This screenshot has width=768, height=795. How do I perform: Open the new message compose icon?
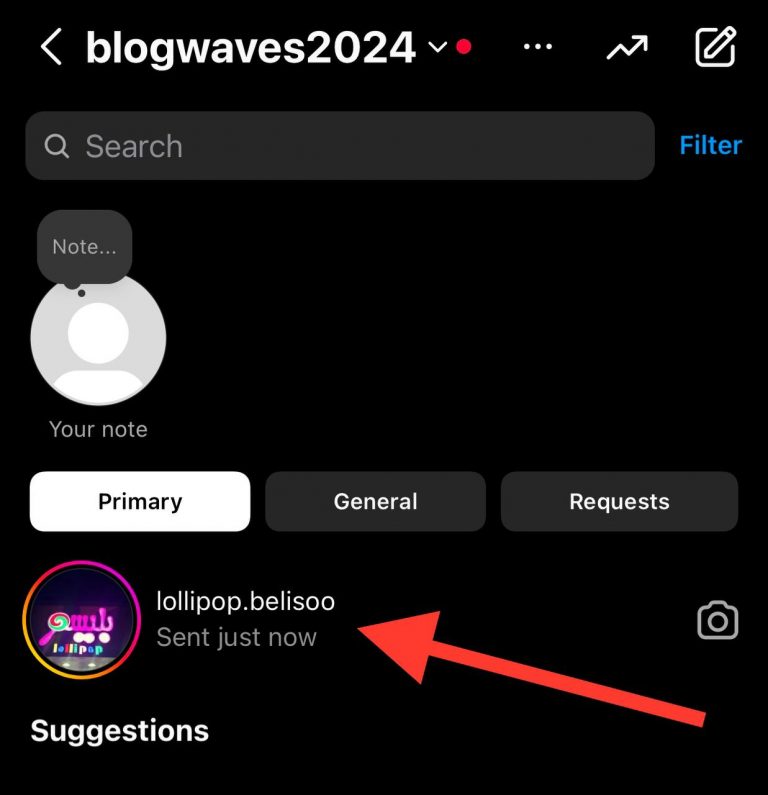point(716,47)
